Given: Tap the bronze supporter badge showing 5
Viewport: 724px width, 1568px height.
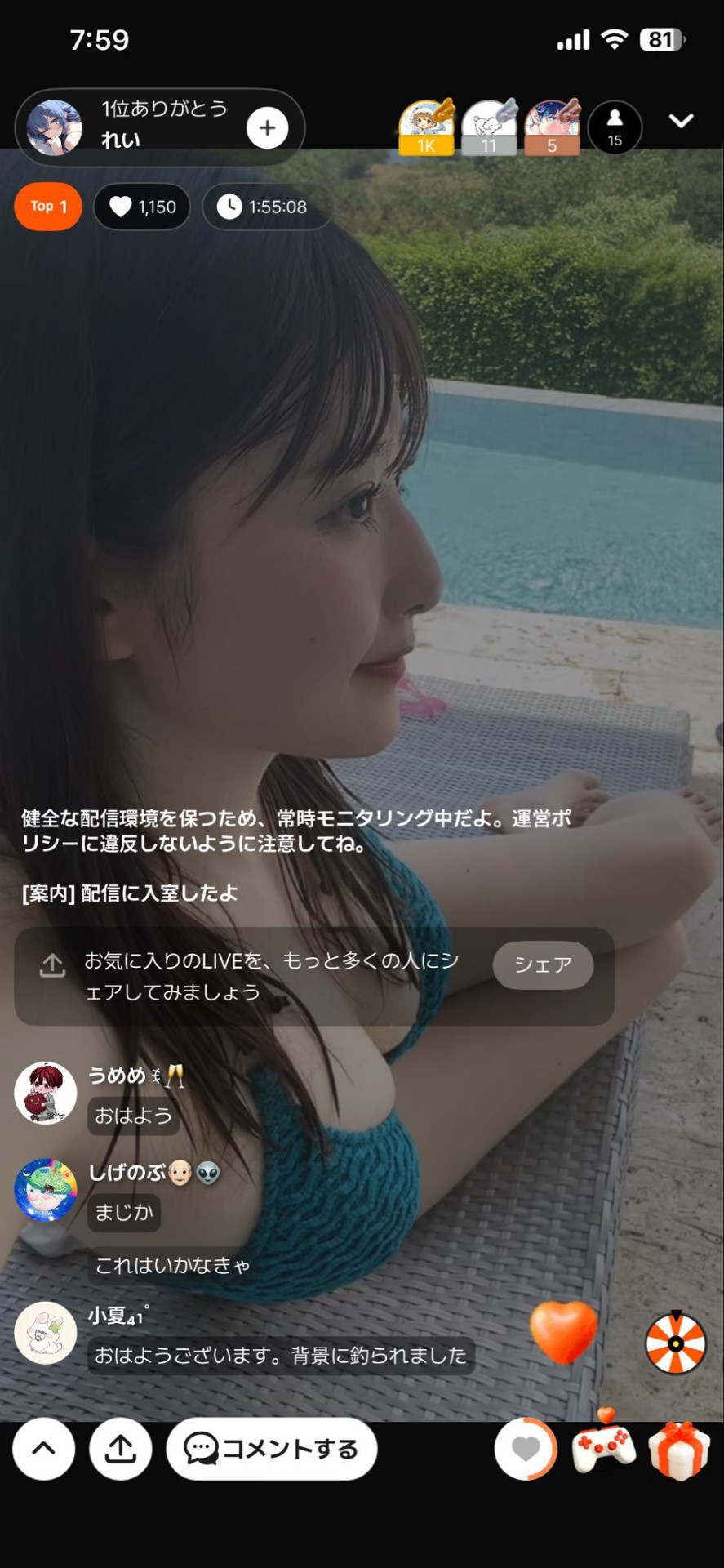Looking at the screenshot, I should point(552,127).
